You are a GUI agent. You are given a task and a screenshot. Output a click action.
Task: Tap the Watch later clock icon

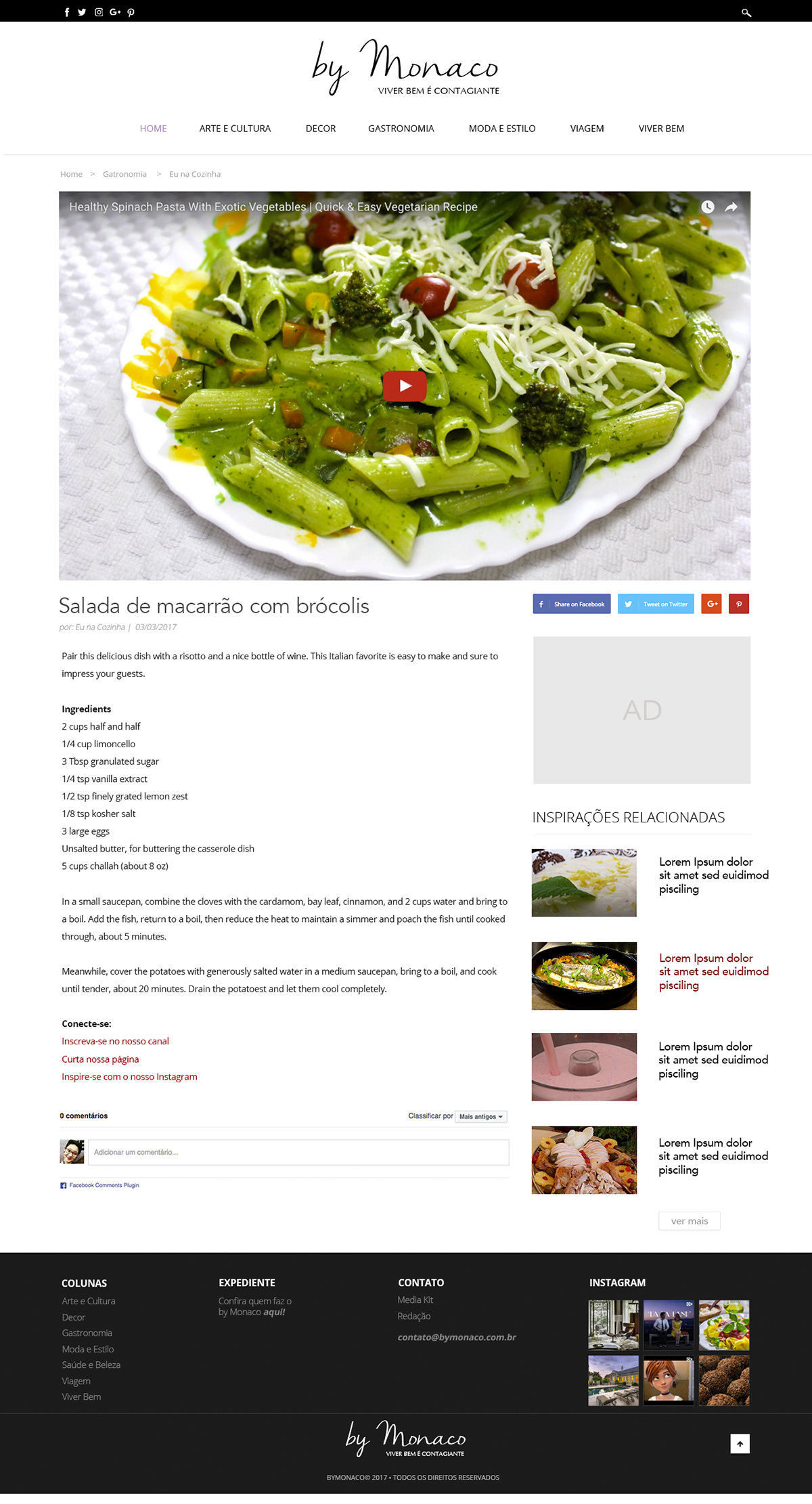pyautogui.click(x=707, y=207)
